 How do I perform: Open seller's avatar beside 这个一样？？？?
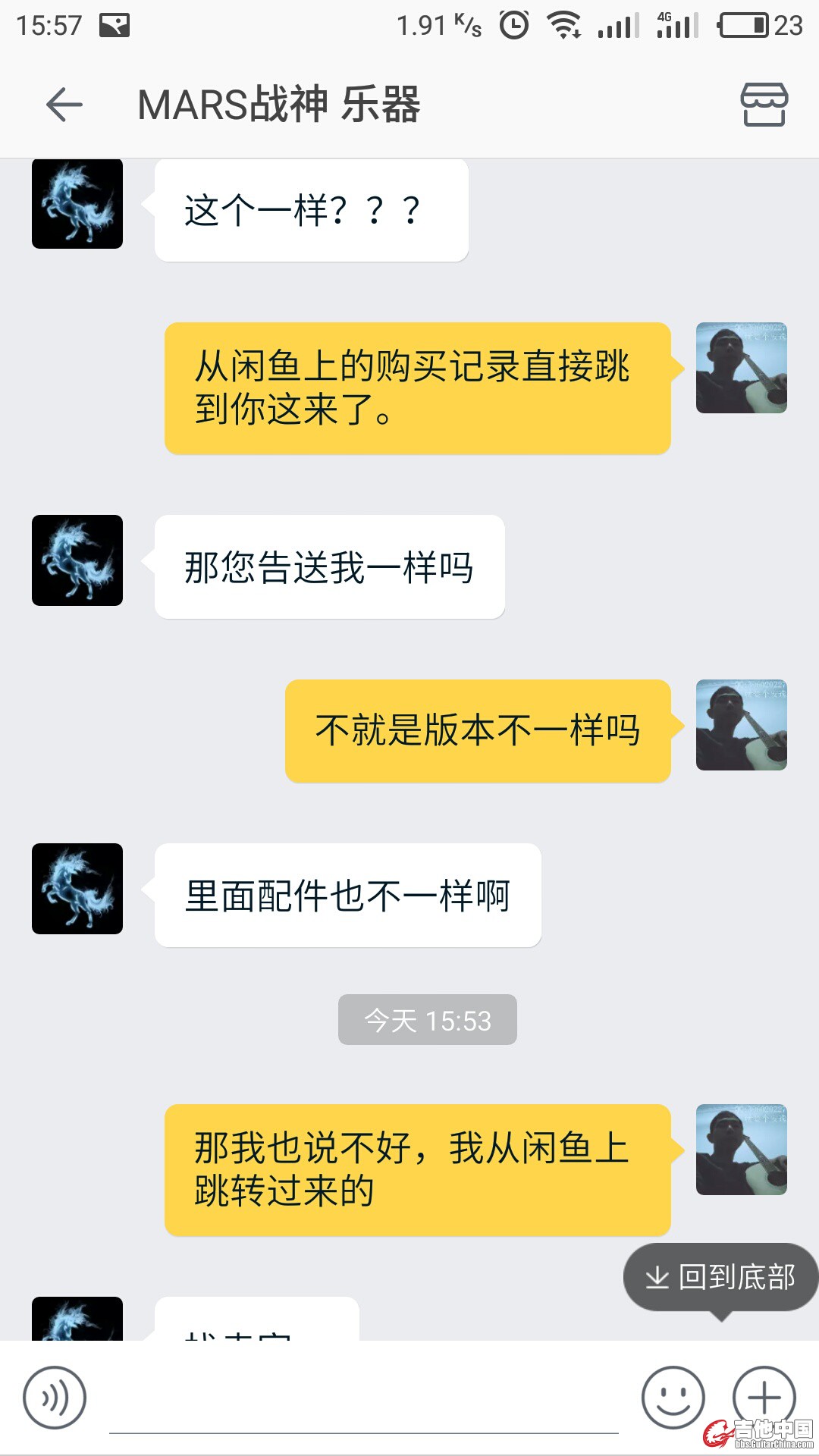tap(77, 204)
